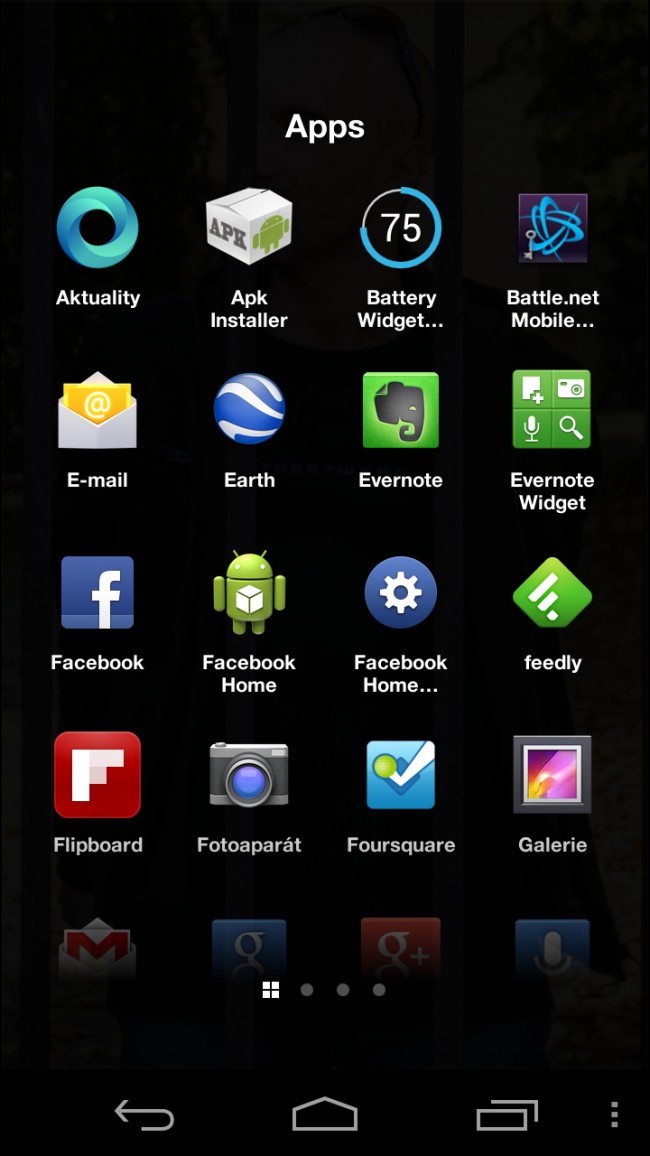The height and width of the screenshot is (1156, 650).
Task: Tap the system home button
Action: click(x=325, y=1114)
